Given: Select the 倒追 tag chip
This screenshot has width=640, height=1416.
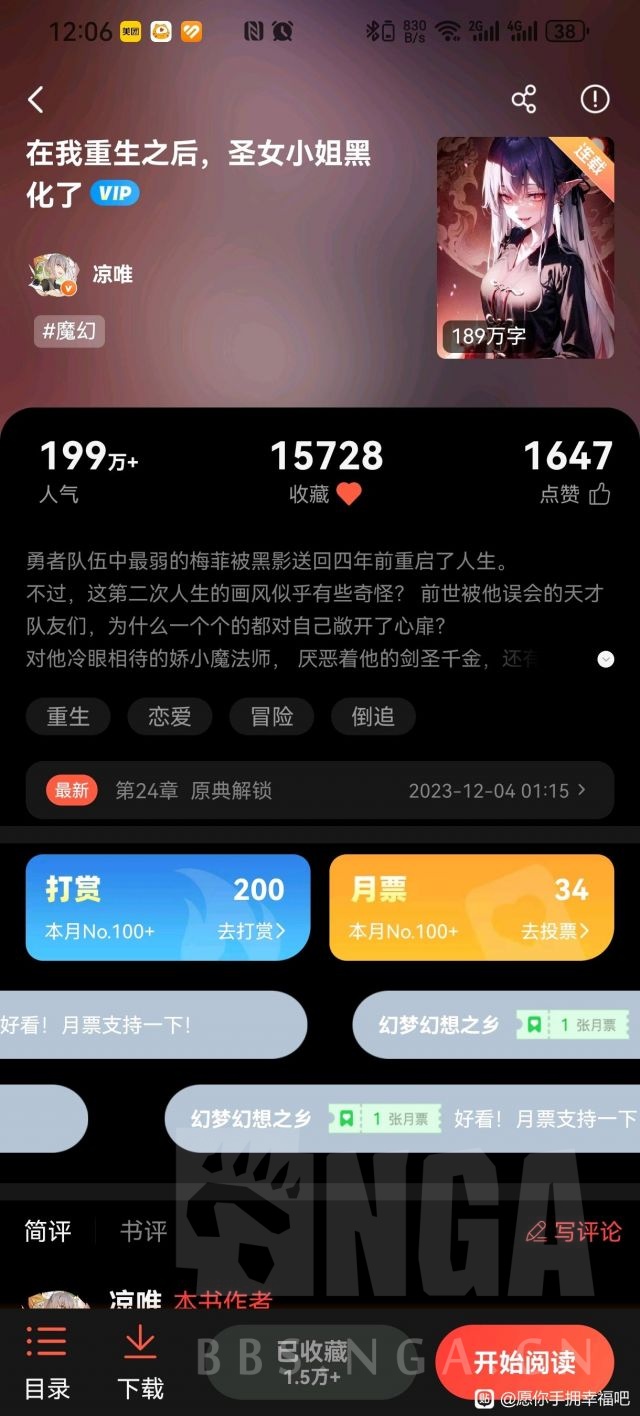Looking at the screenshot, I should point(372,717).
